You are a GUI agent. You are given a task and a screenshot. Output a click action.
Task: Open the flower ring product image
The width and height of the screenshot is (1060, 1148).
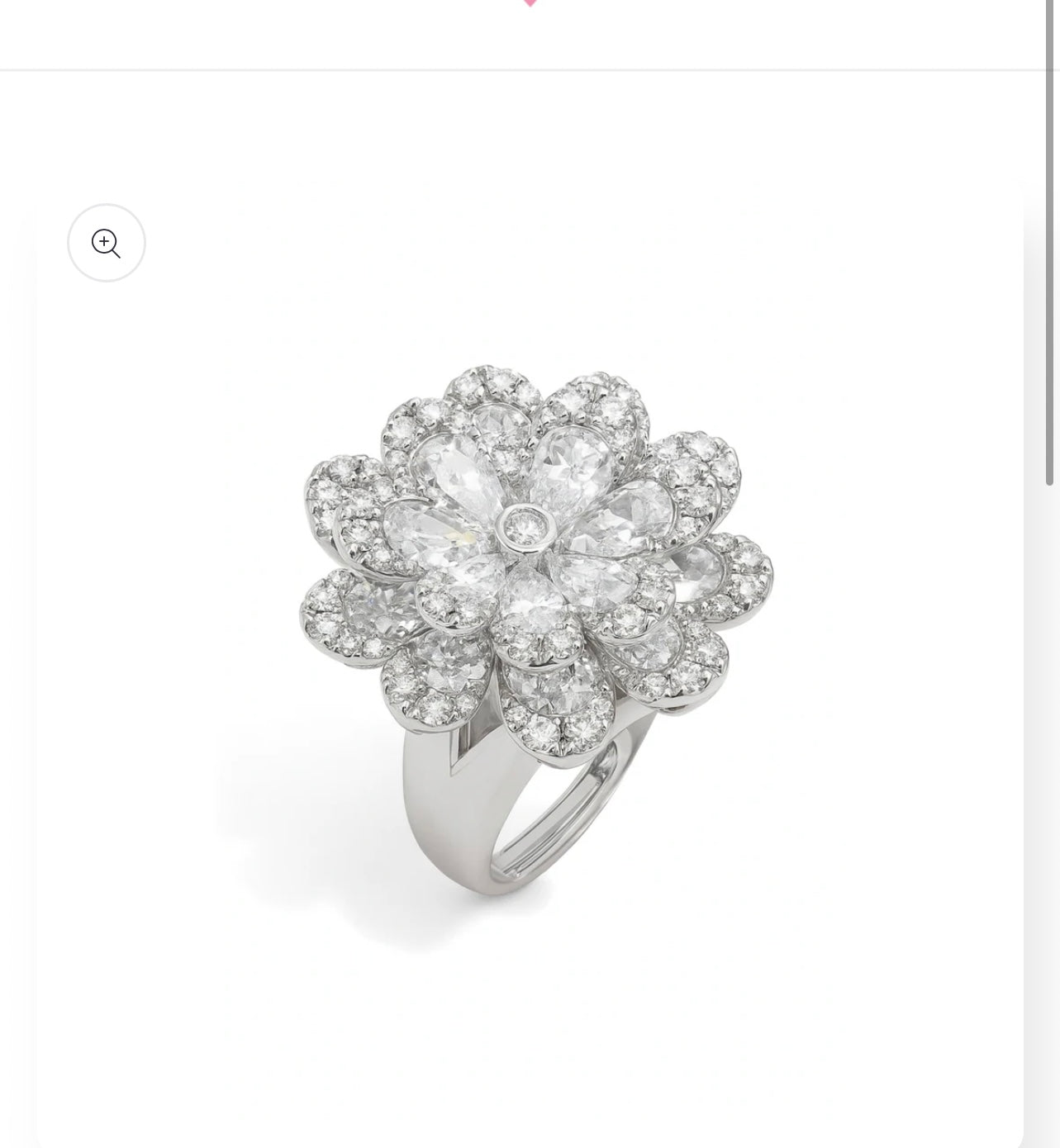pyautogui.click(x=535, y=628)
